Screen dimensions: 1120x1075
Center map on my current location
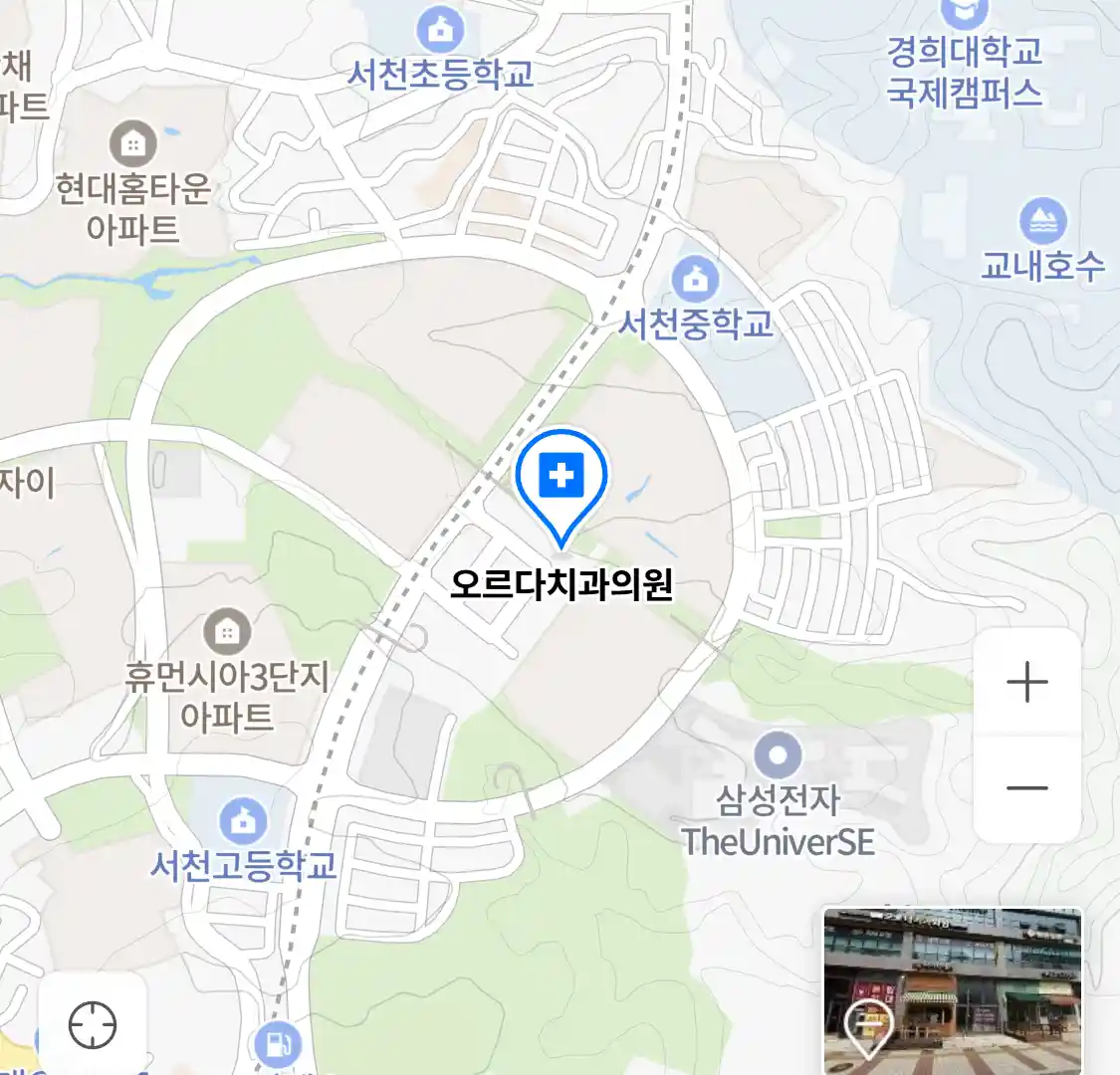pos(93,1024)
